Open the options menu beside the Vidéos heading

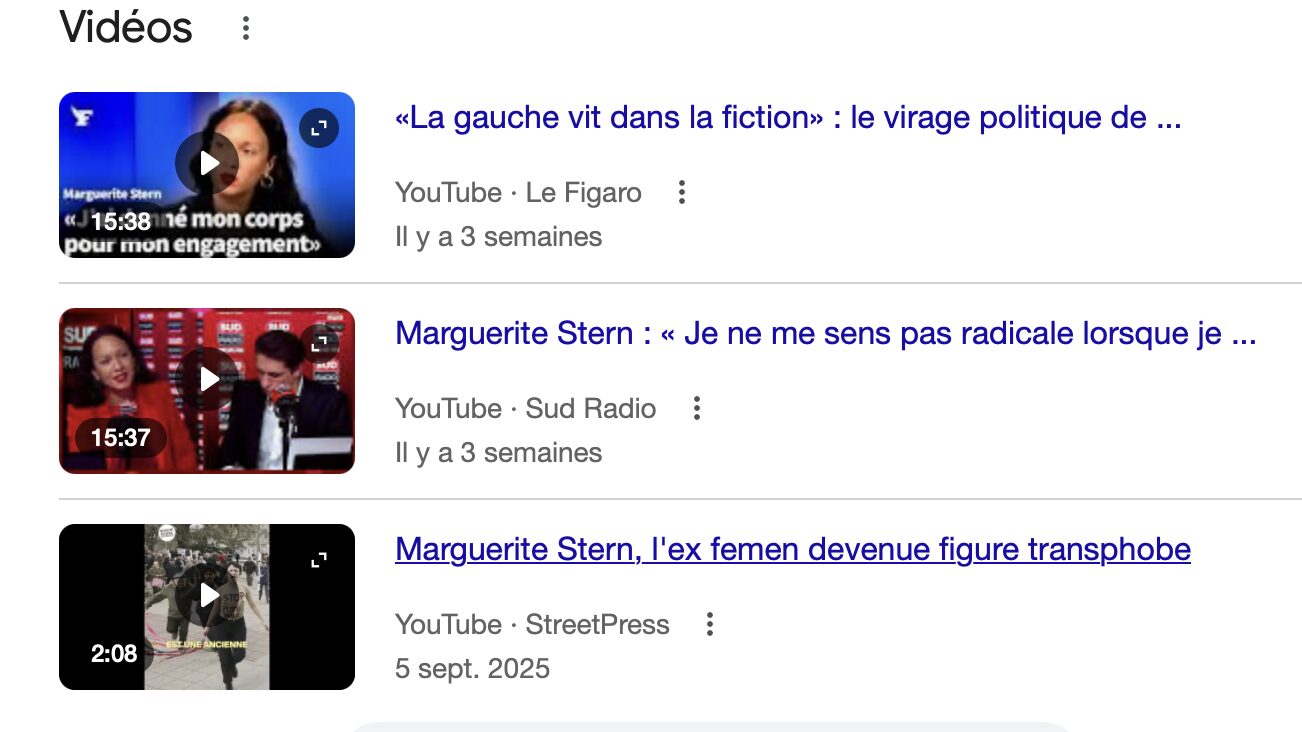point(246,29)
